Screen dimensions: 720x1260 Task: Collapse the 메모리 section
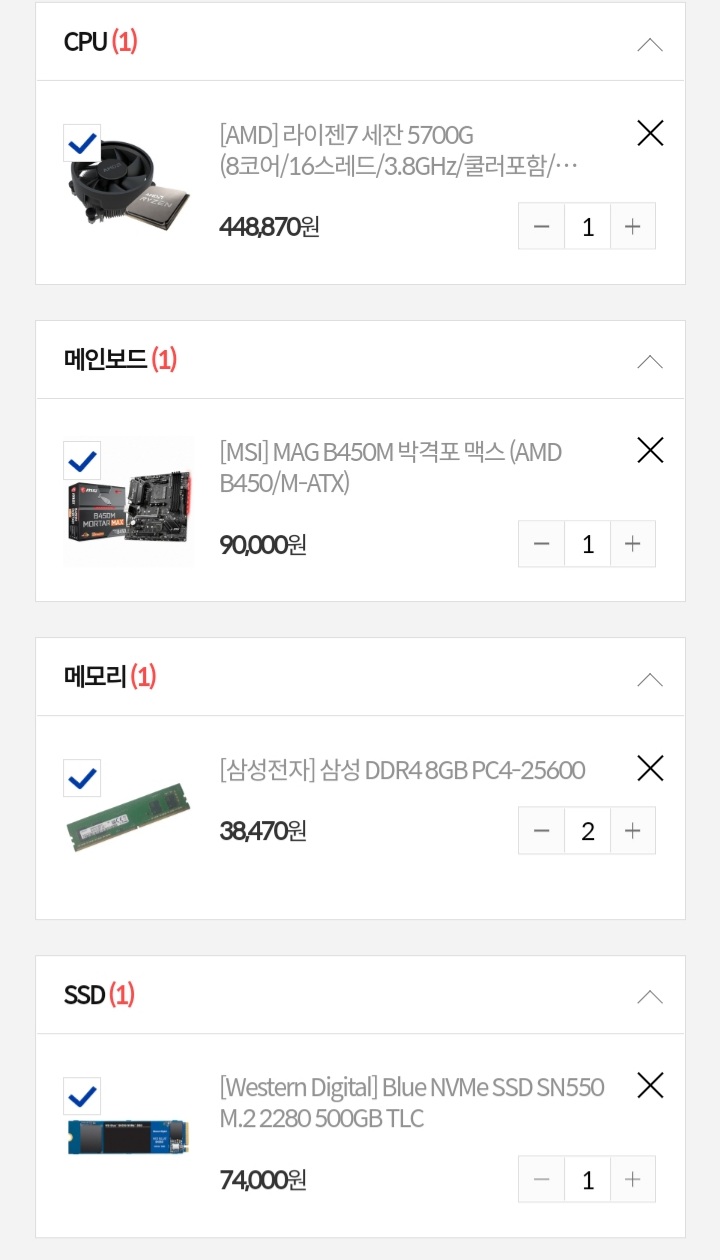tap(650, 679)
